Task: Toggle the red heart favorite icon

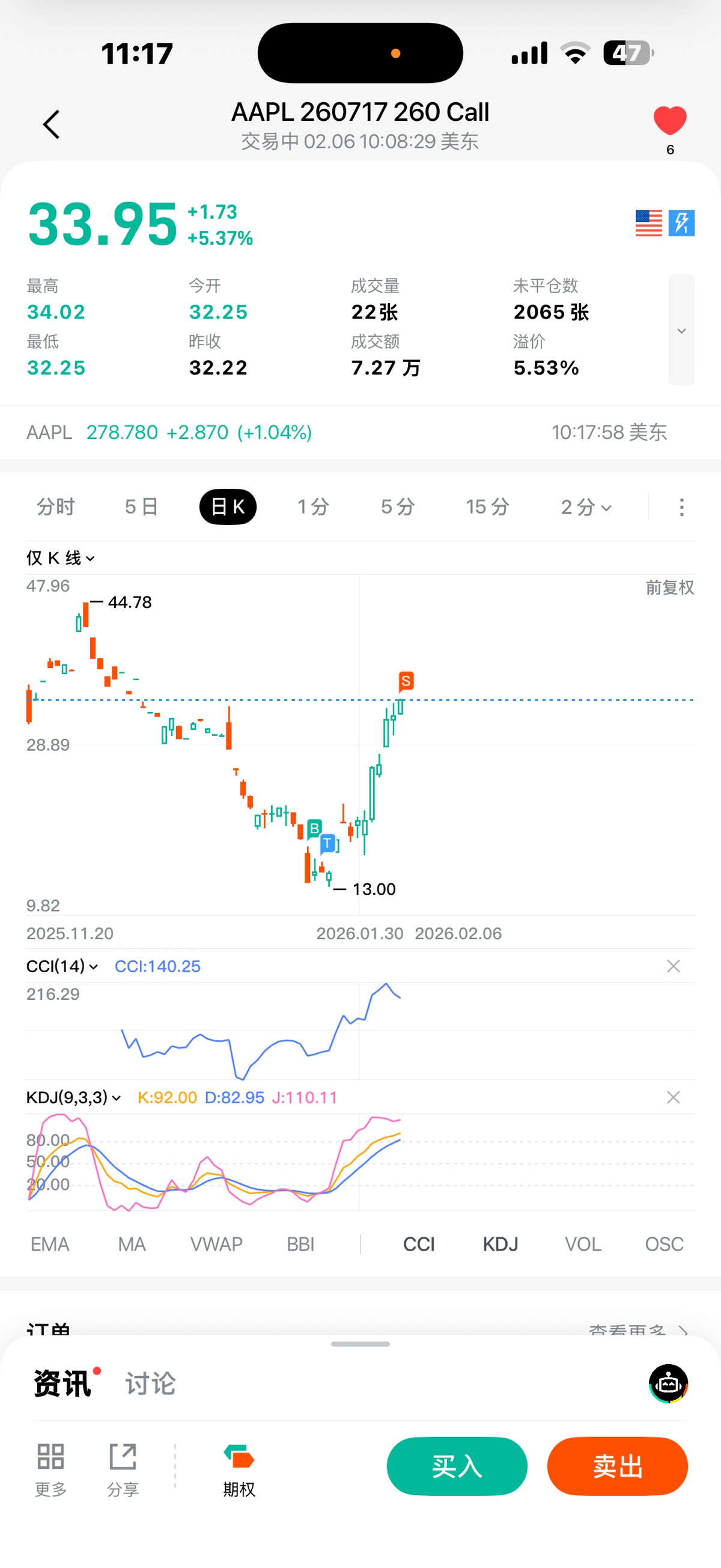Action: (x=669, y=120)
